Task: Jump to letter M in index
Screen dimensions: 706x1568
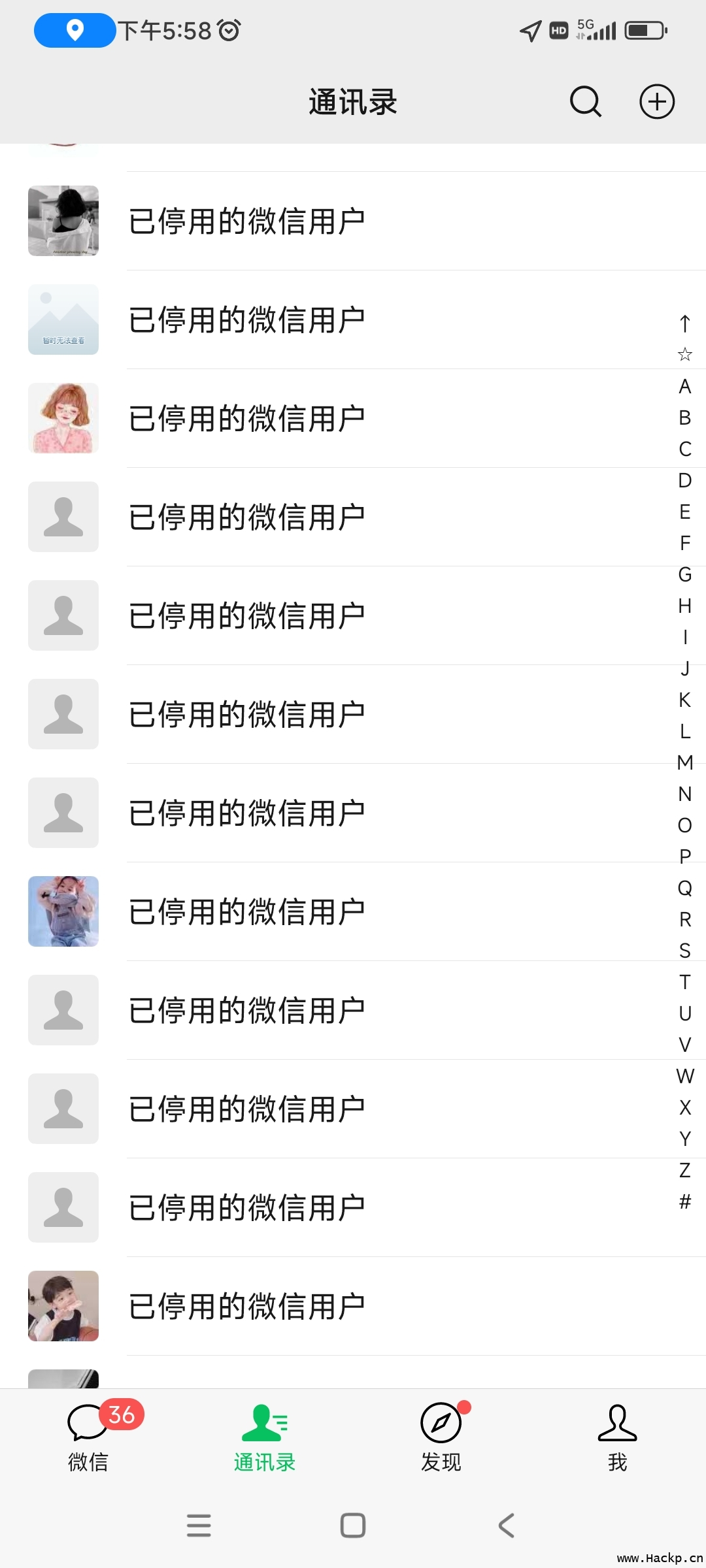Action: 684,762
